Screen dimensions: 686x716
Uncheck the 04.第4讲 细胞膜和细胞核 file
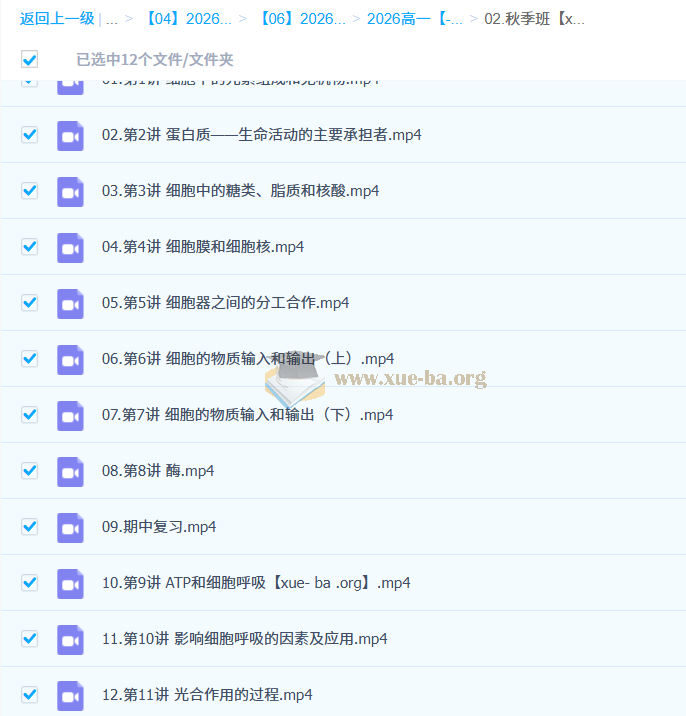click(x=30, y=246)
